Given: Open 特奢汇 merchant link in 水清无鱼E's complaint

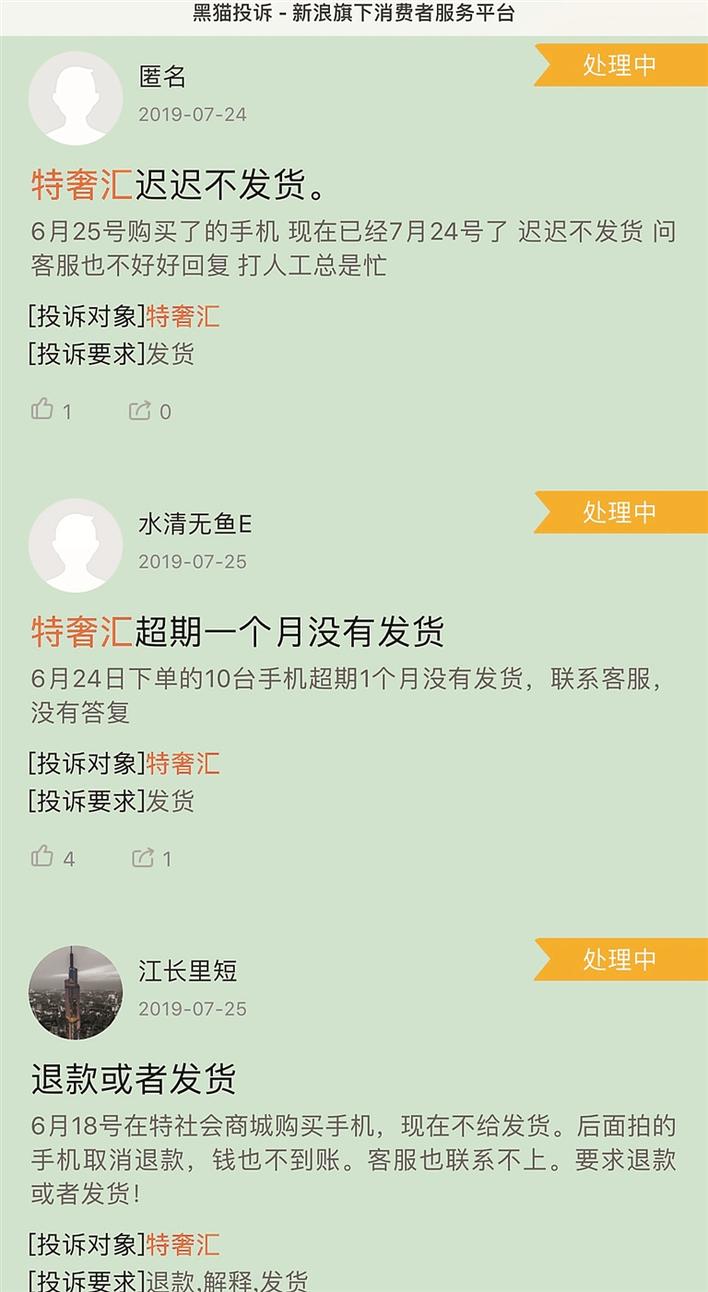Looking at the screenshot, I should [183, 764].
